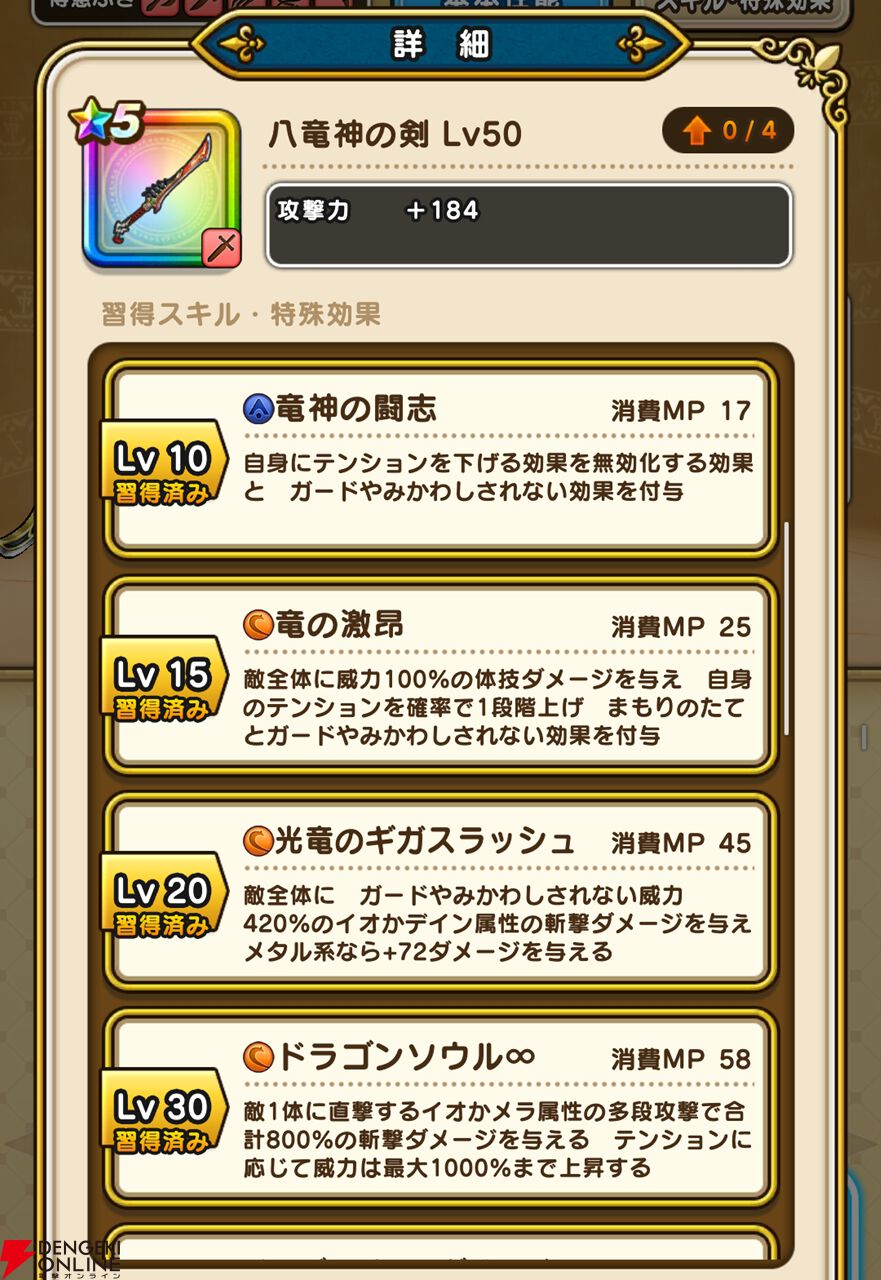Open the 竜の激昂 skill card
The height and width of the screenshot is (1280, 881).
point(440,676)
